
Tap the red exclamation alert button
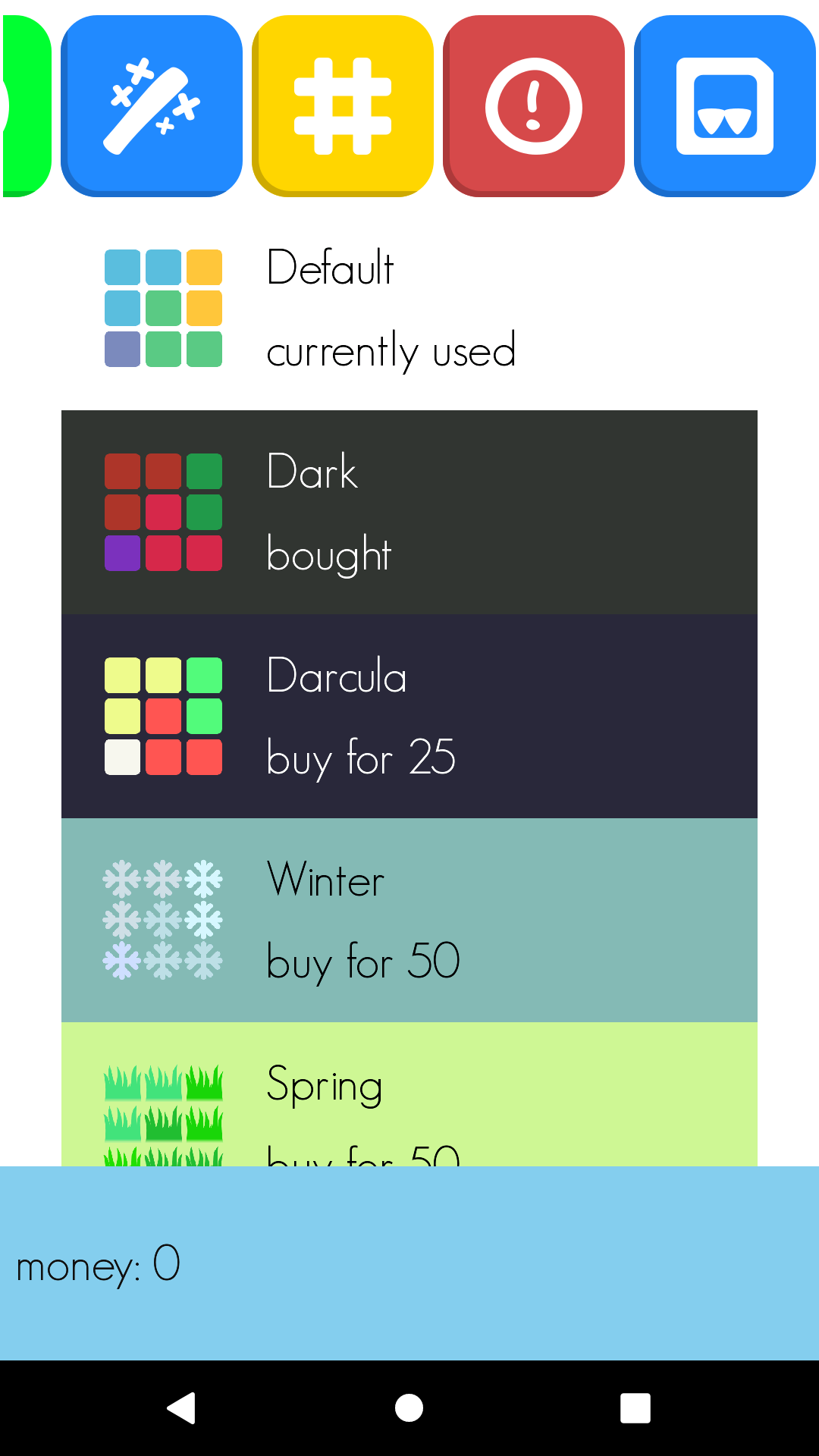point(534,106)
